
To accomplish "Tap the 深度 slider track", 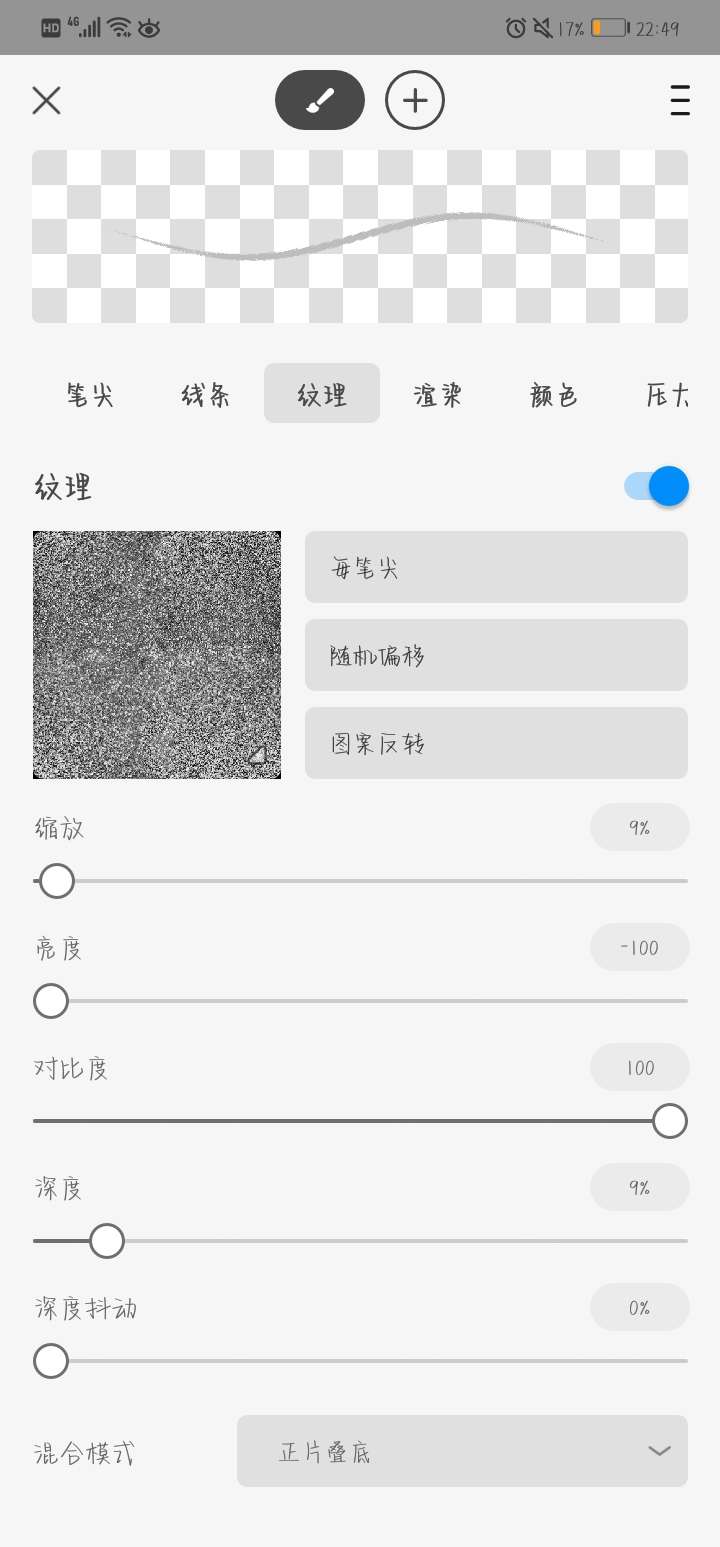I will coord(360,1241).
